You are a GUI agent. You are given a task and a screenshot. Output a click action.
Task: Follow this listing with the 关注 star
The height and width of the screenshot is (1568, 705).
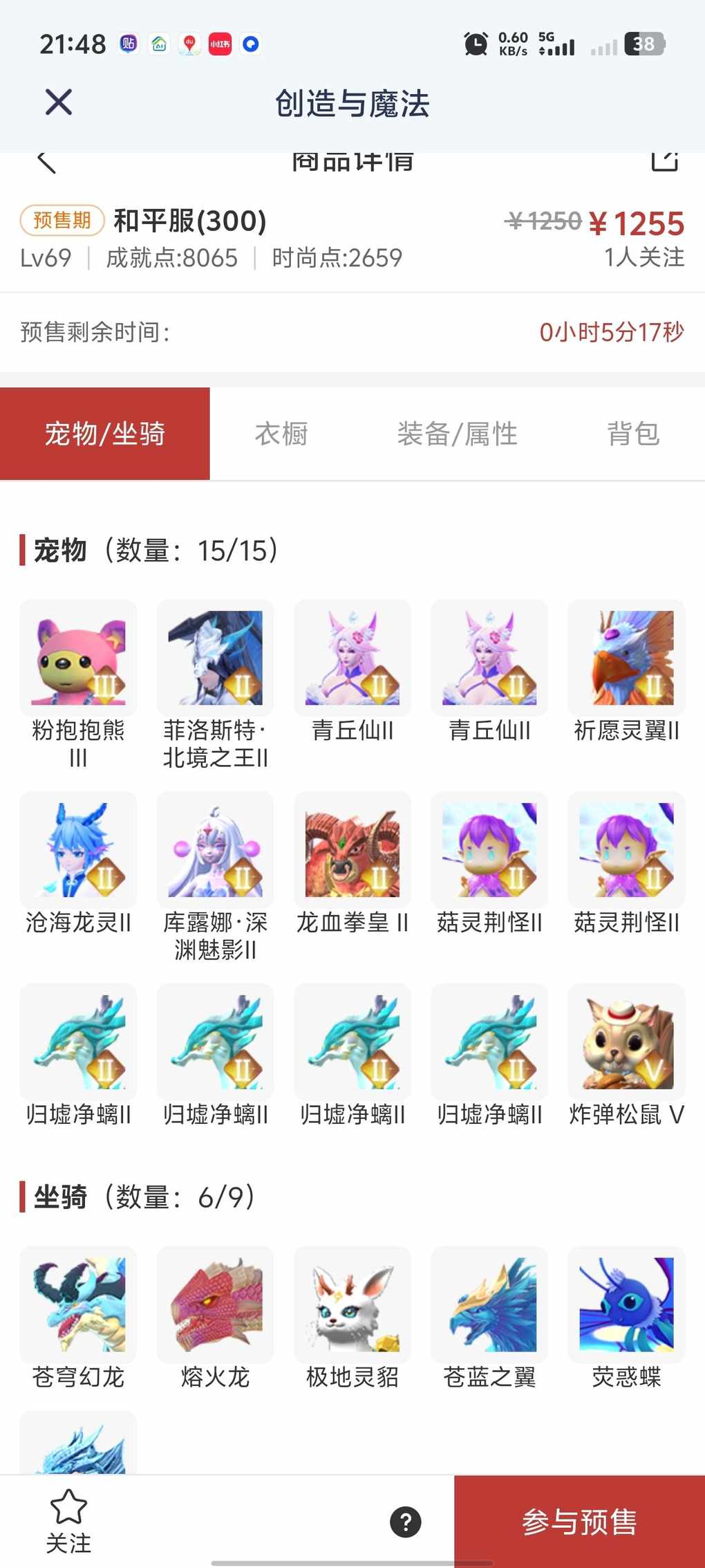(x=68, y=1520)
